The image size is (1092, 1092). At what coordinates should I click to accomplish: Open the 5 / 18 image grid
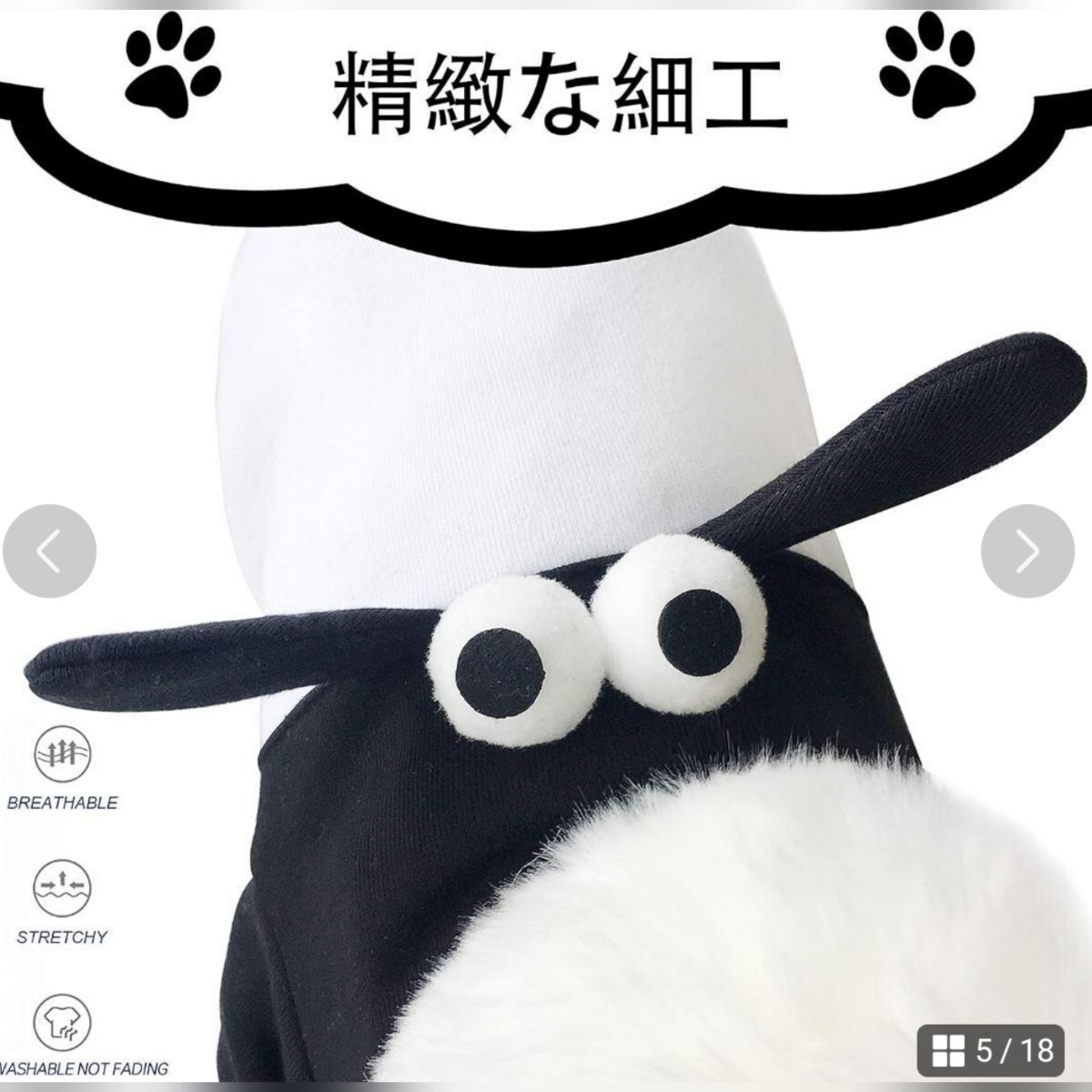click(999, 1051)
